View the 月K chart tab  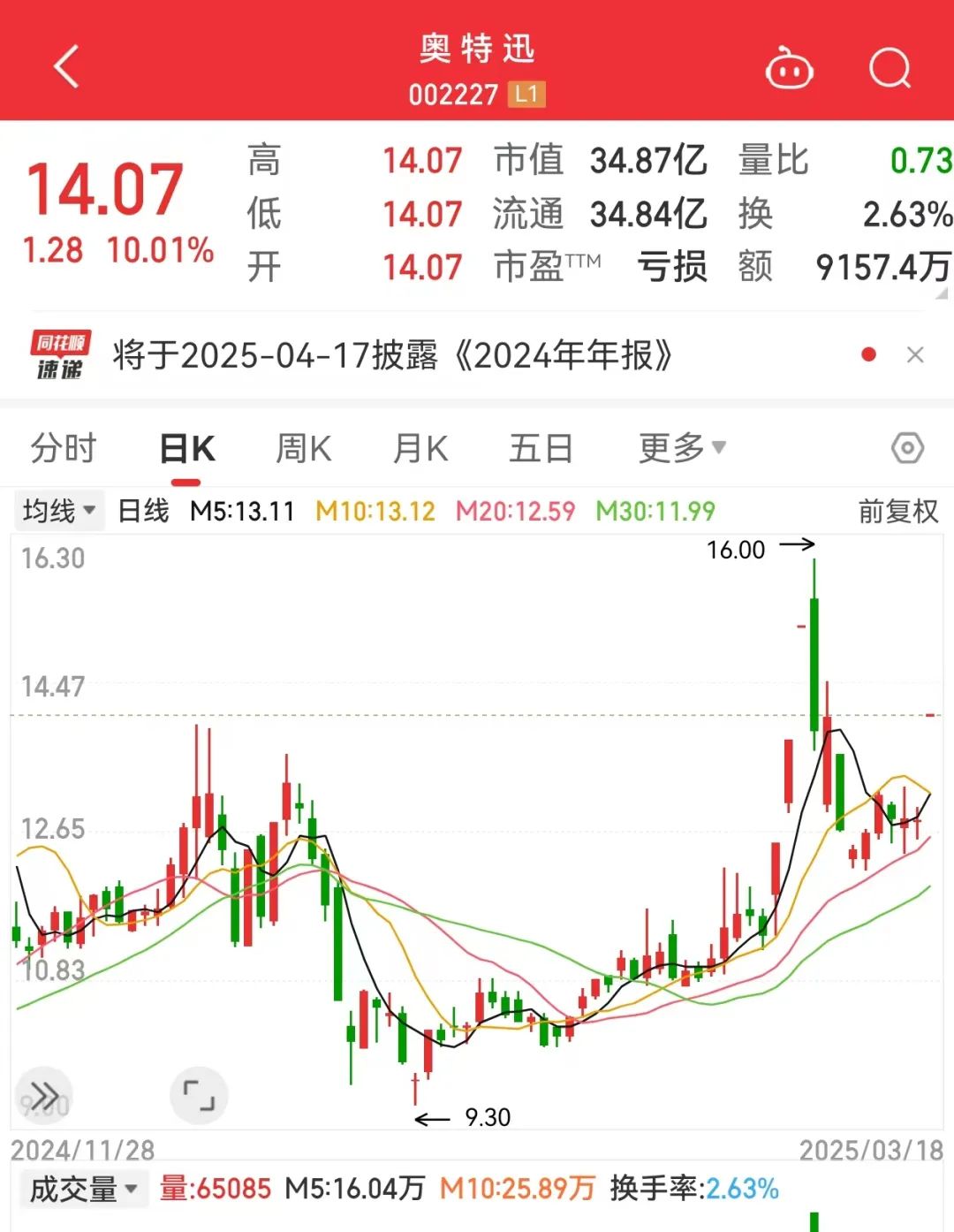420,448
